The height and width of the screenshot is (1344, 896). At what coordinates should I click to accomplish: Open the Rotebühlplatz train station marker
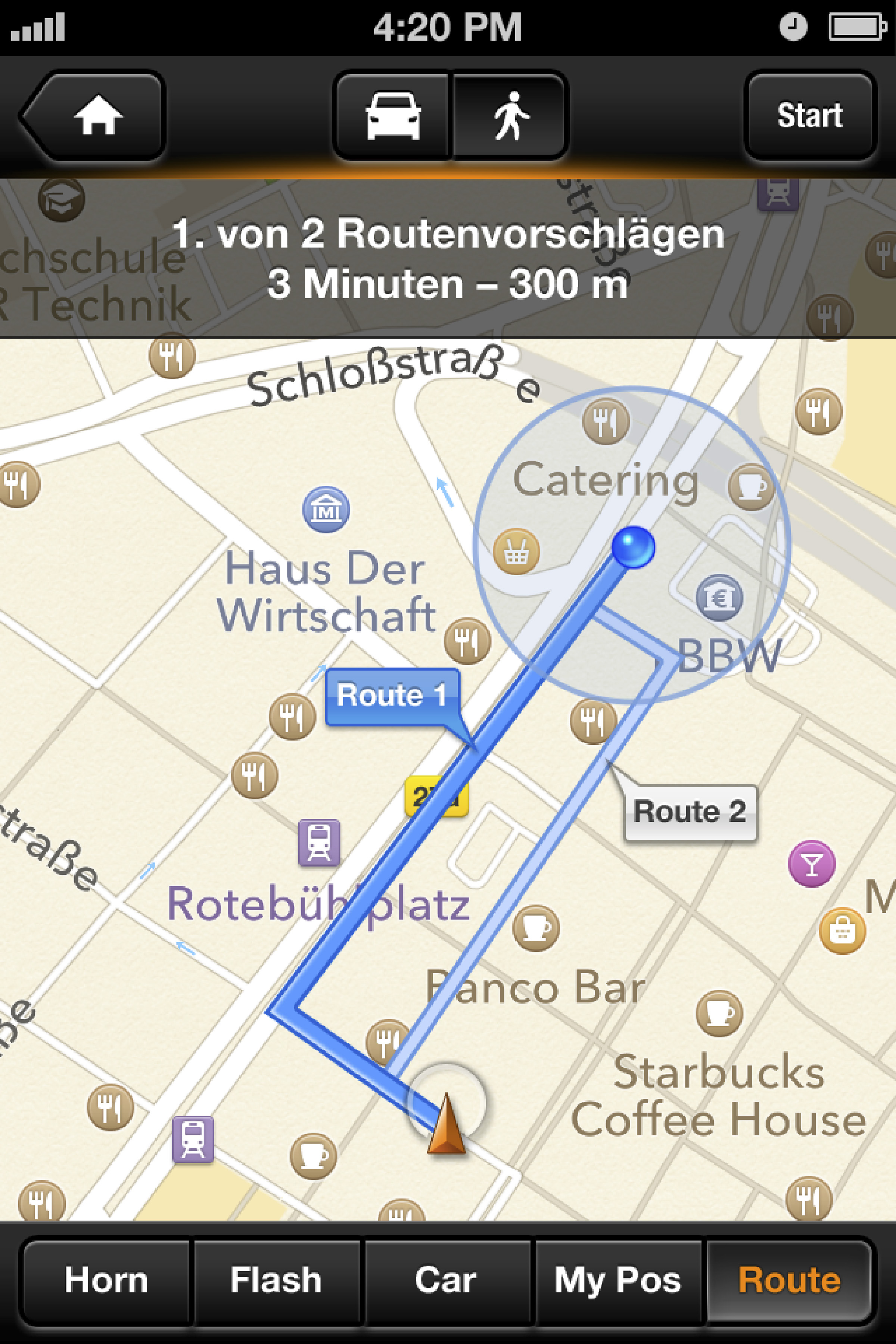point(319,842)
